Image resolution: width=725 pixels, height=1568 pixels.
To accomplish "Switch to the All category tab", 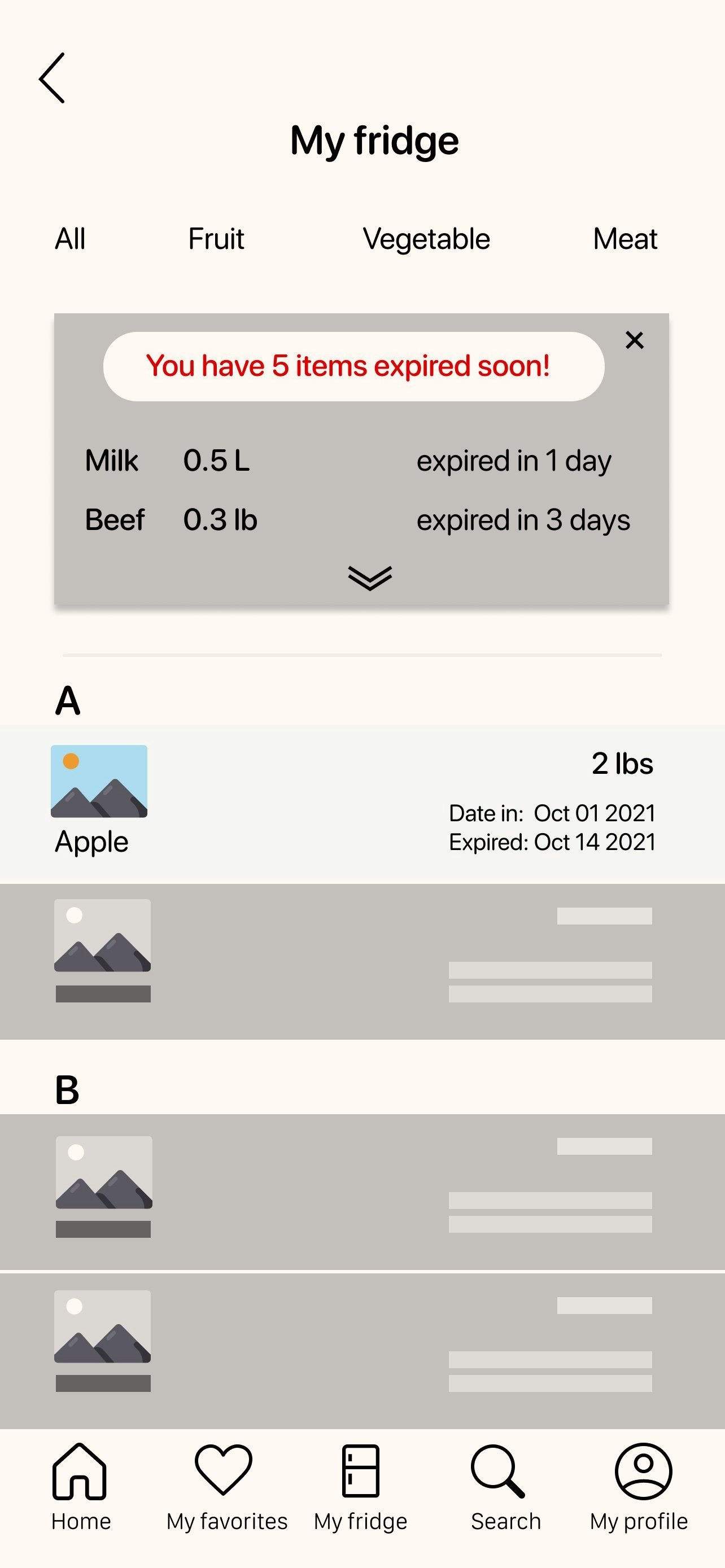I will tap(70, 239).
